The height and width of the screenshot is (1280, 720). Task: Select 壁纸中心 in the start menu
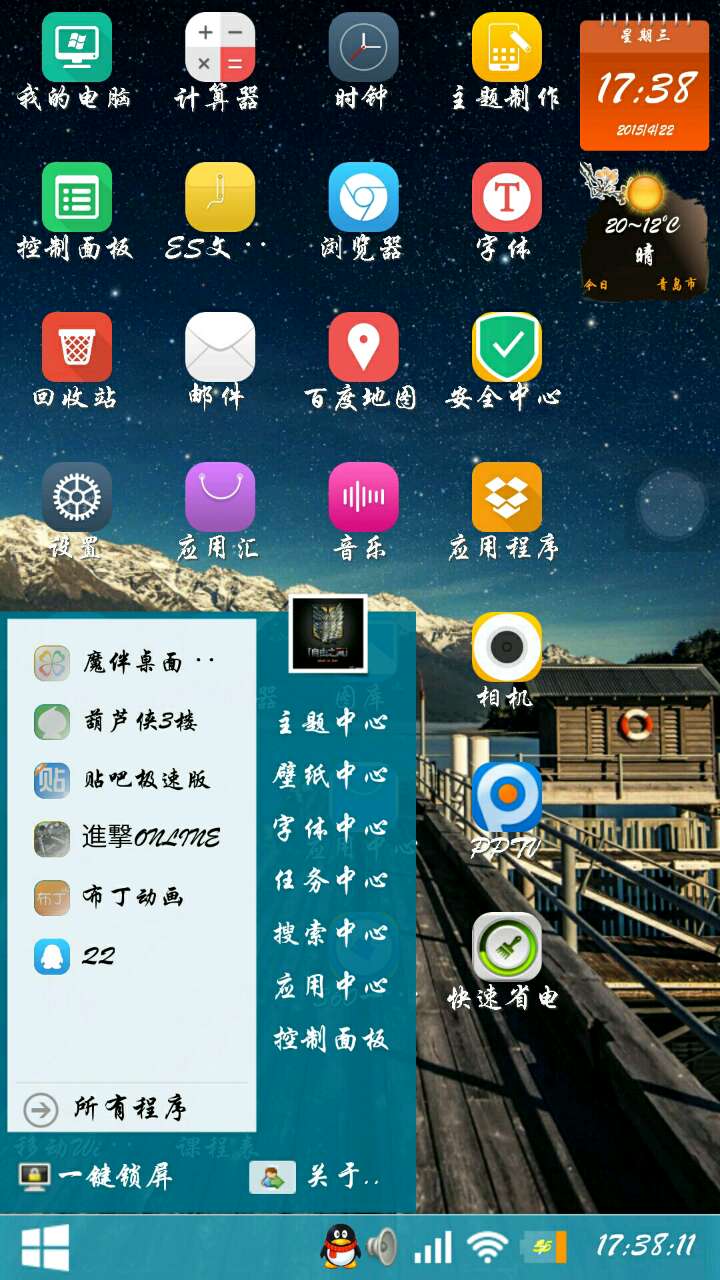pyautogui.click(x=331, y=774)
